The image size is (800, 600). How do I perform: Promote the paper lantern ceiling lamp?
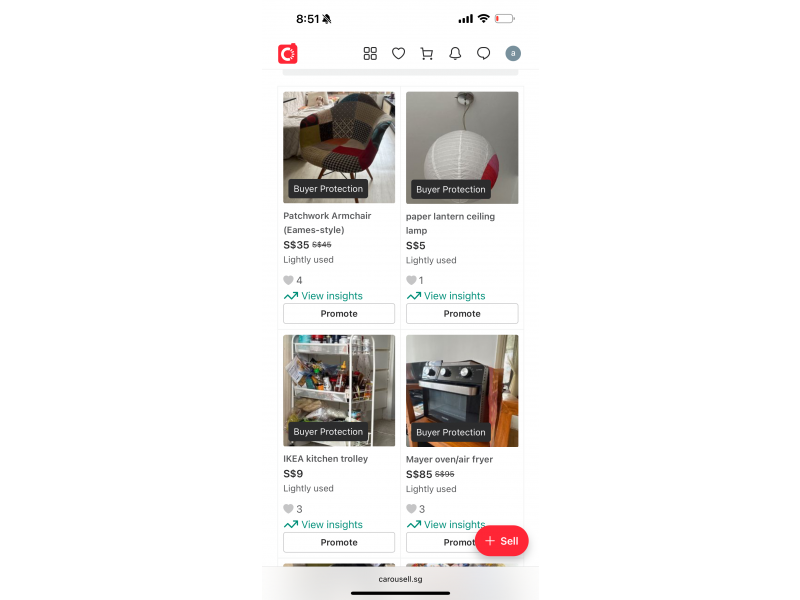(x=462, y=314)
